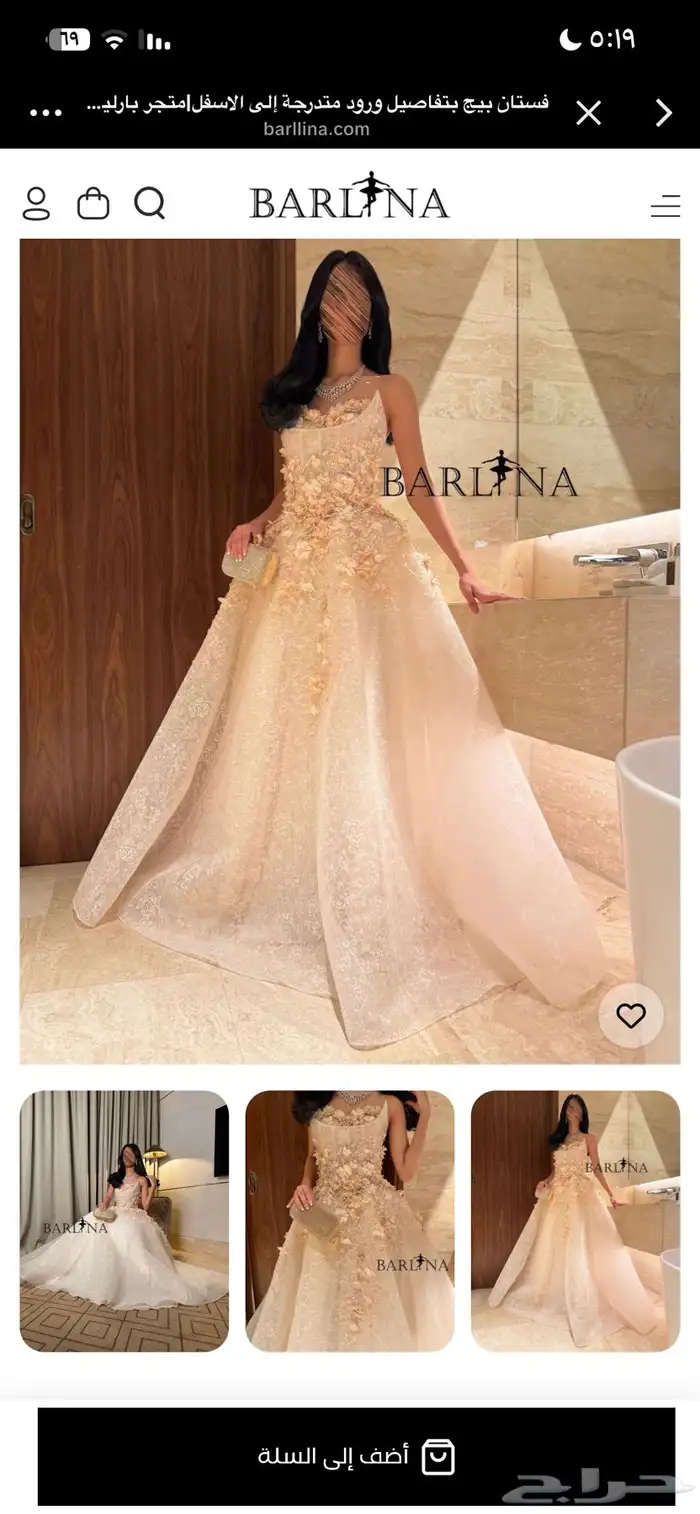Add the dress to favorites with the heart
The width and height of the screenshot is (700, 1514).
[x=631, y=1016]
